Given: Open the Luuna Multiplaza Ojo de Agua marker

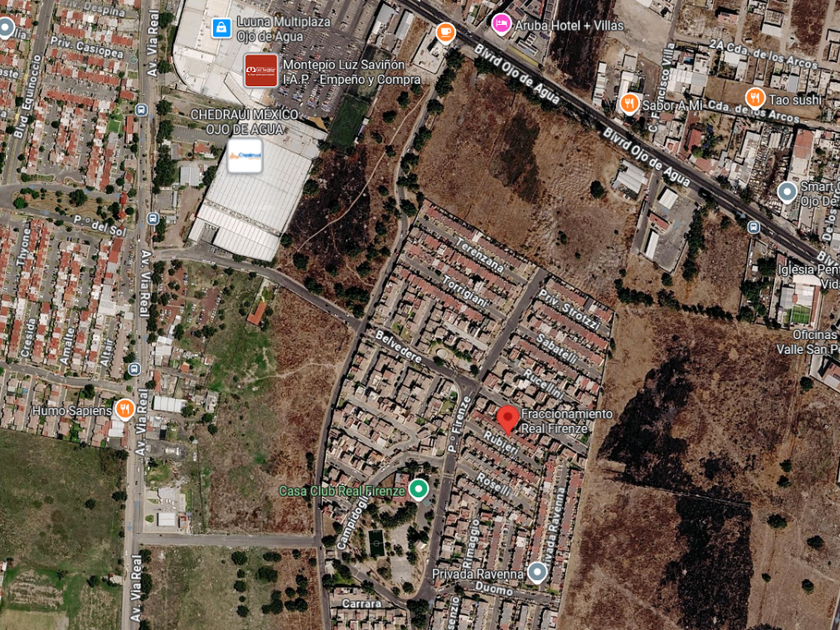Looking at the screenshot, I should [x=221, y=28].
